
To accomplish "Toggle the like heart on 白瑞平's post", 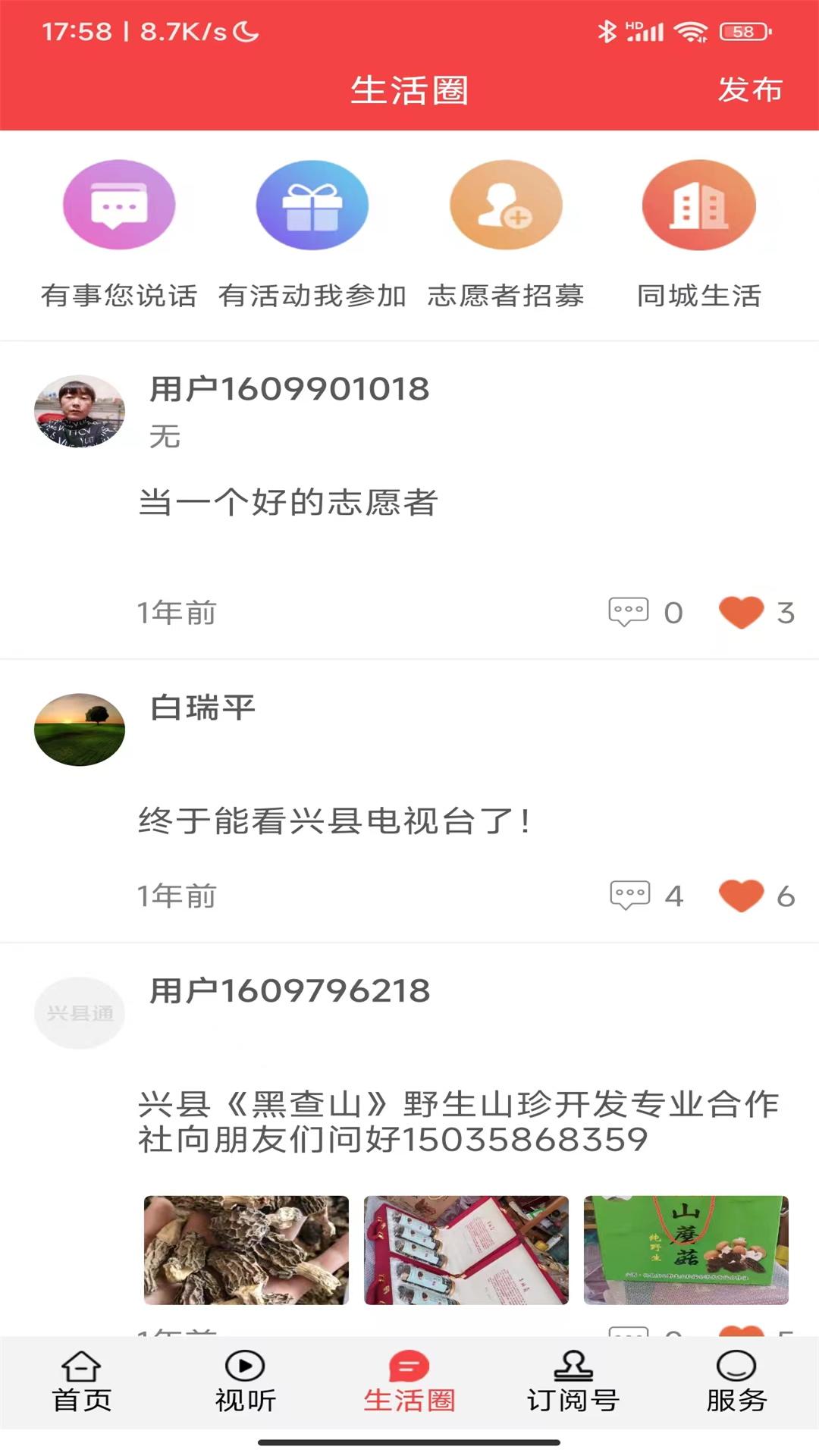I will (x=743, y=896).
